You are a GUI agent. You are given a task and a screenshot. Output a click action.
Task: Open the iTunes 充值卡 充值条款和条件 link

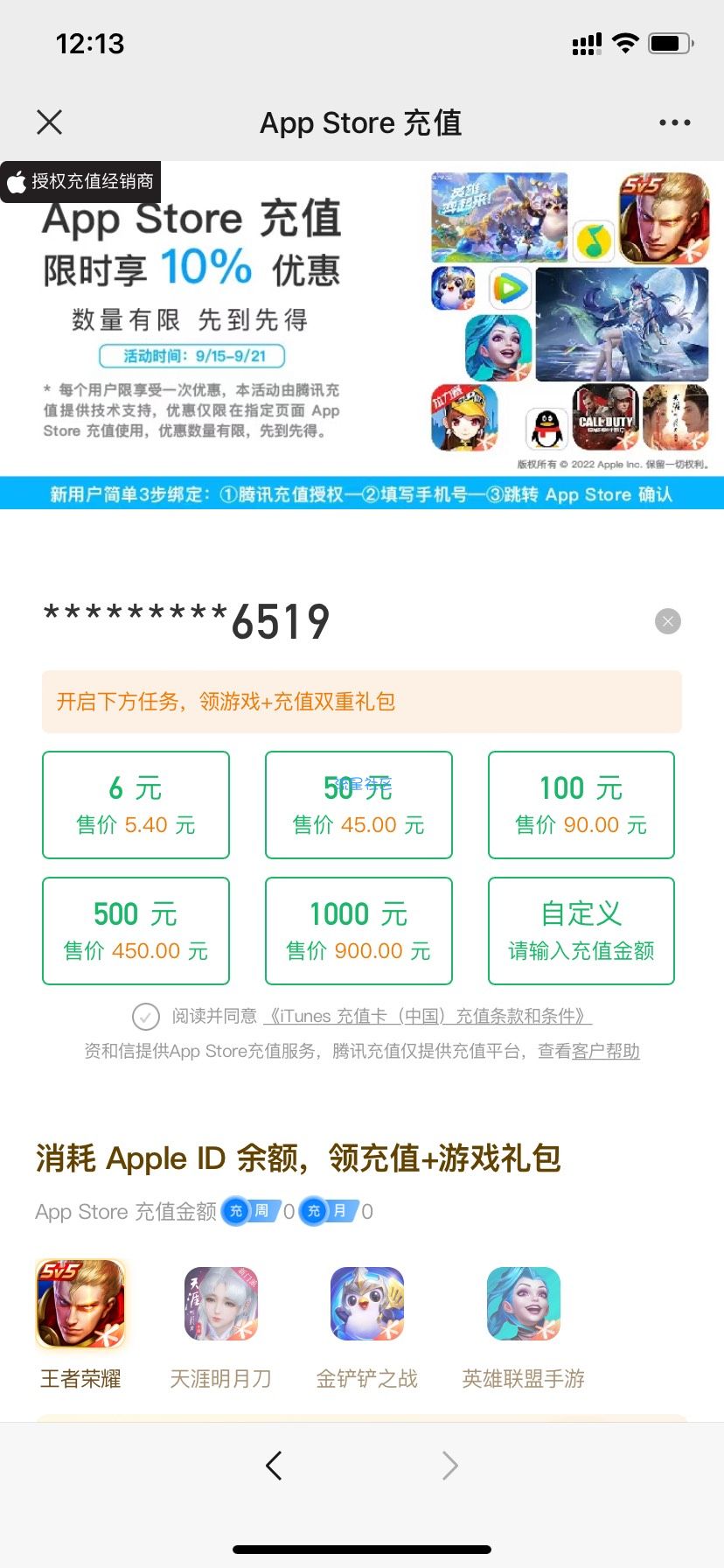click(428, 1017)
